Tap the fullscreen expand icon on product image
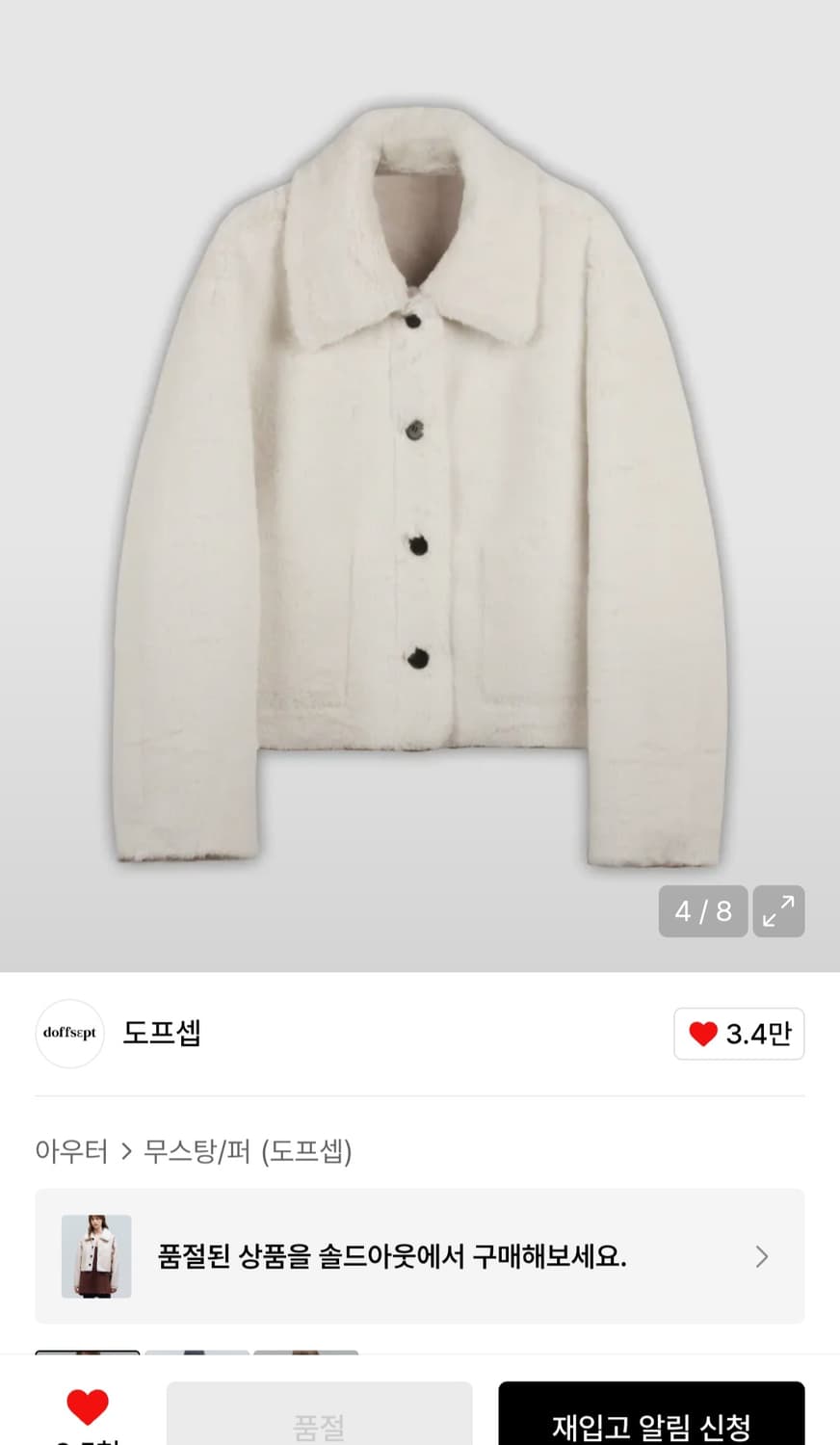The height and width of the screenshot is (1445, 840). 779,910
